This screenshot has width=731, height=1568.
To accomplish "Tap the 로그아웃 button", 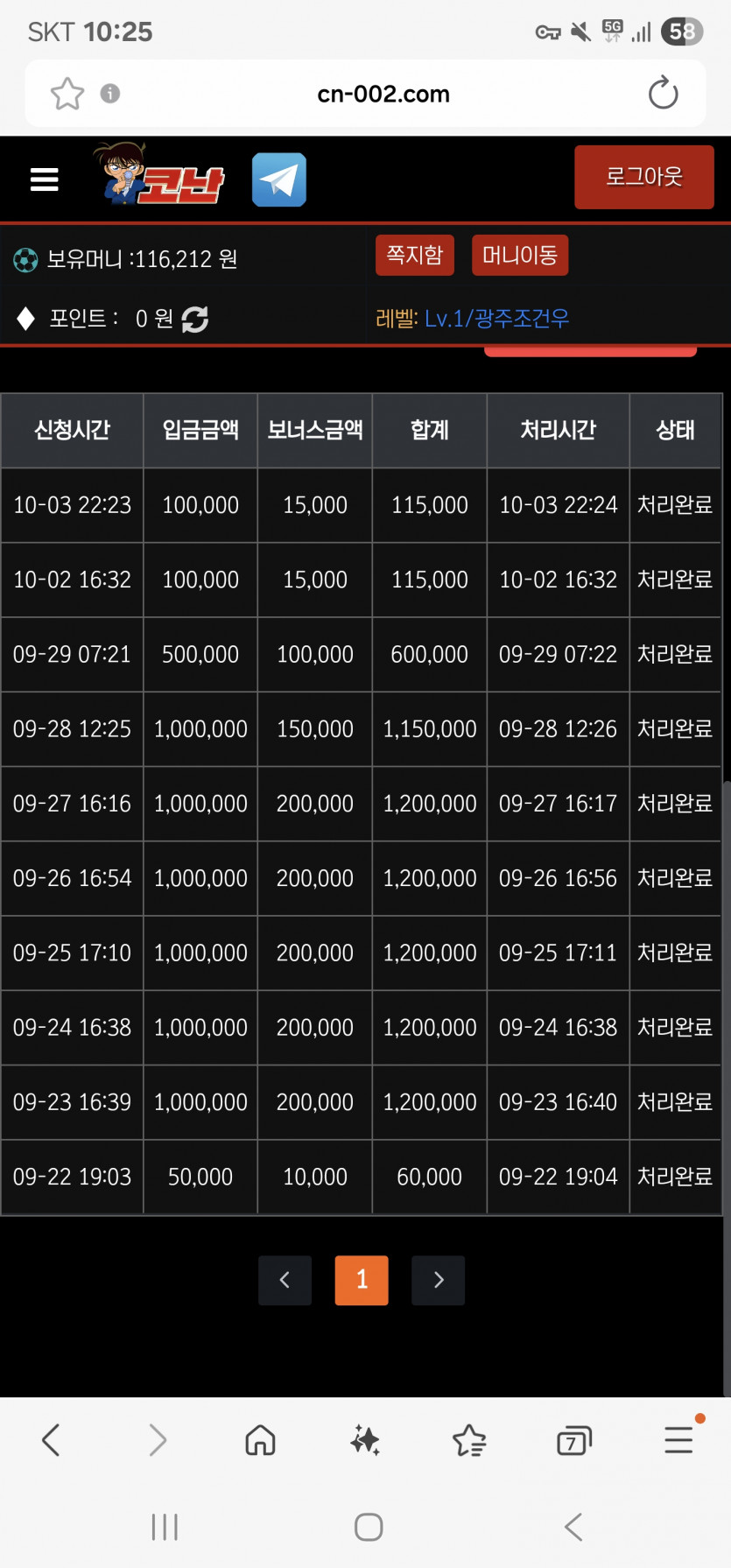I will [x=644, y=177].
